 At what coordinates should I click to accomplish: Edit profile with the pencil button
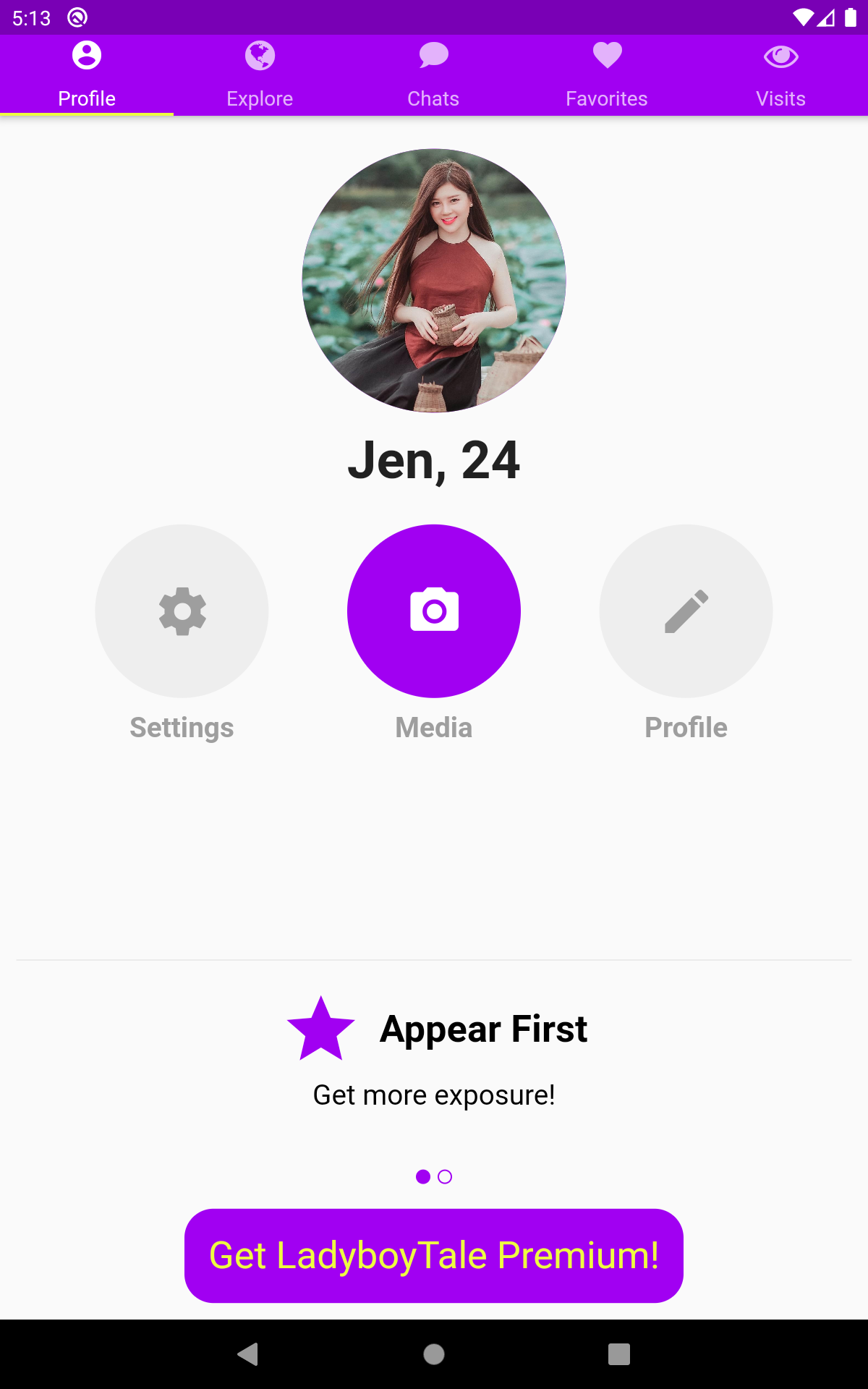coord(686,611)
